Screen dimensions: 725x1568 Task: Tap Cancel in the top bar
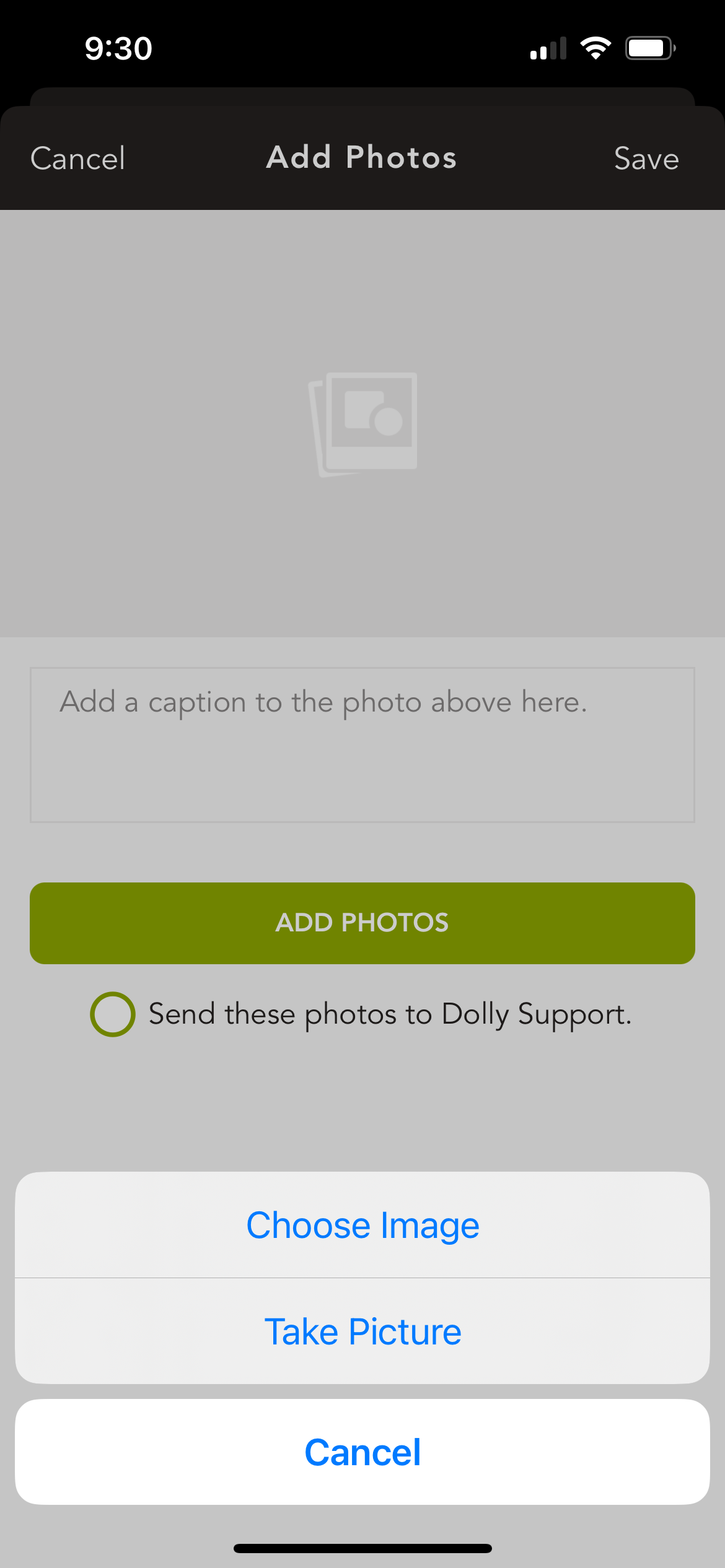(78, 159)
